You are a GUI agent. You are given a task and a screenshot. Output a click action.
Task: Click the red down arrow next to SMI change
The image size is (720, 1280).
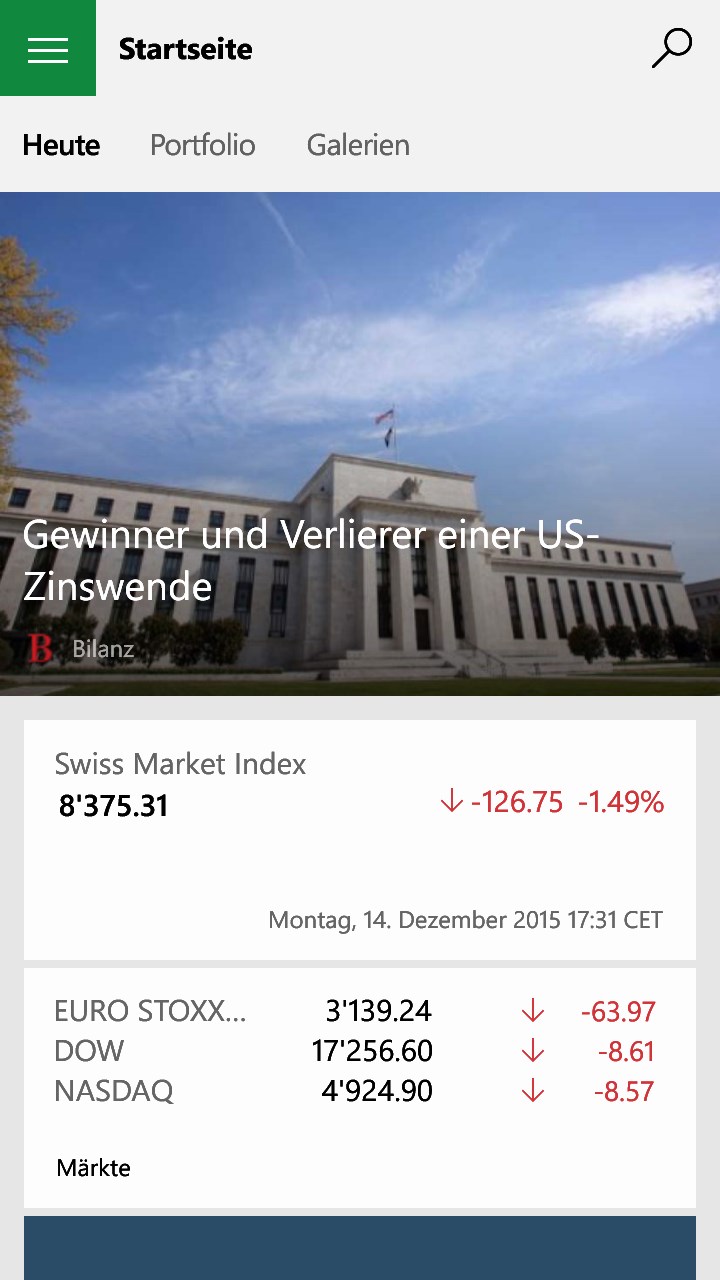point(448,801)
